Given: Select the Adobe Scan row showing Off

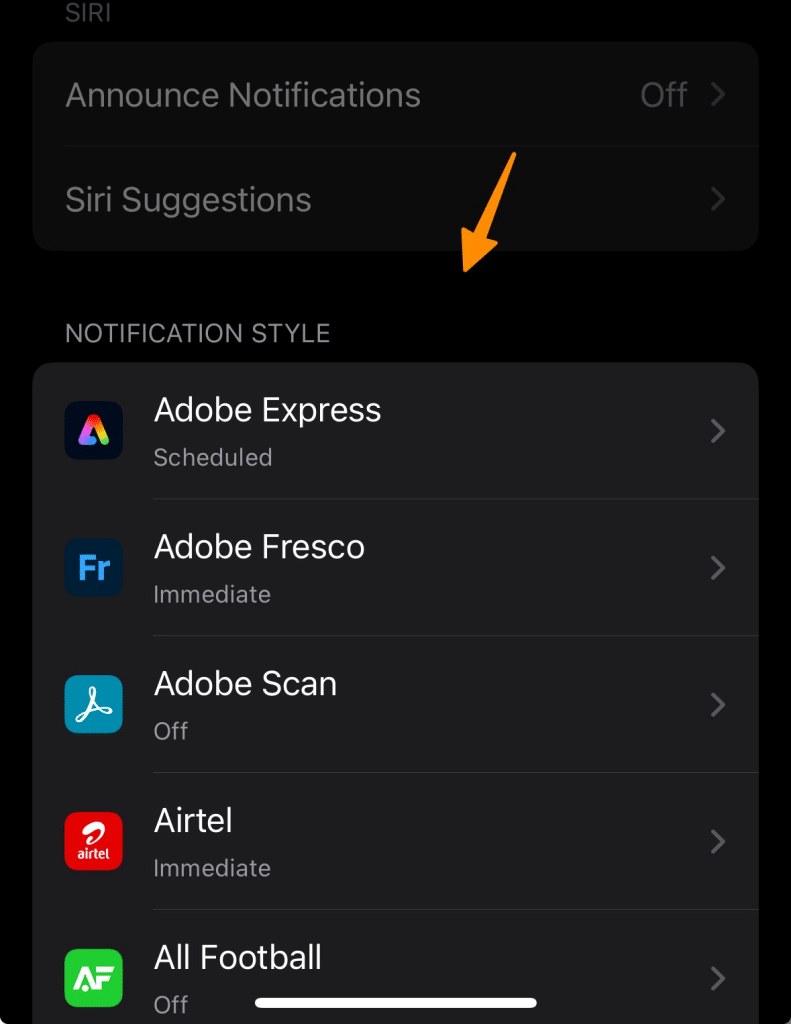Looking at the screenshot, I should [400, 705].
